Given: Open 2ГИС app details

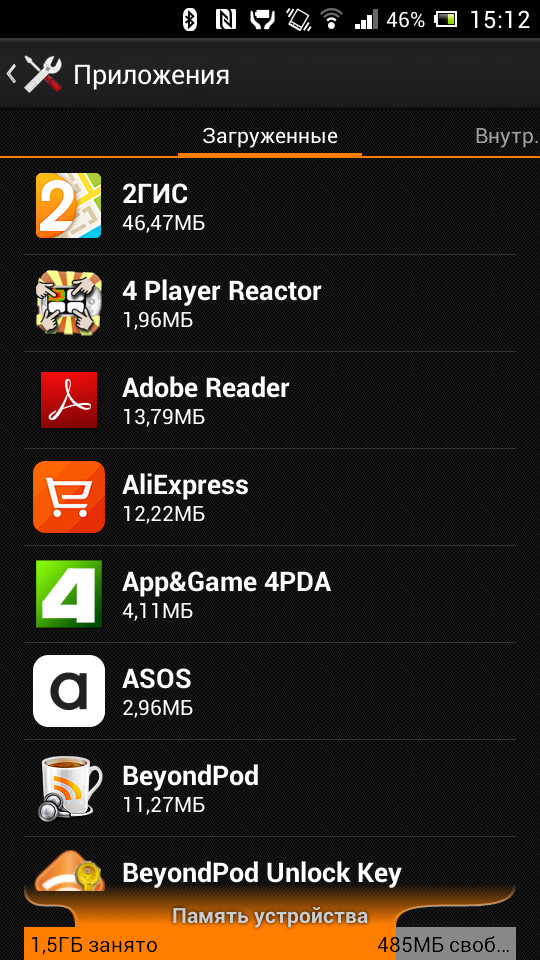Looking at the screenshot, I should point(270,206).
